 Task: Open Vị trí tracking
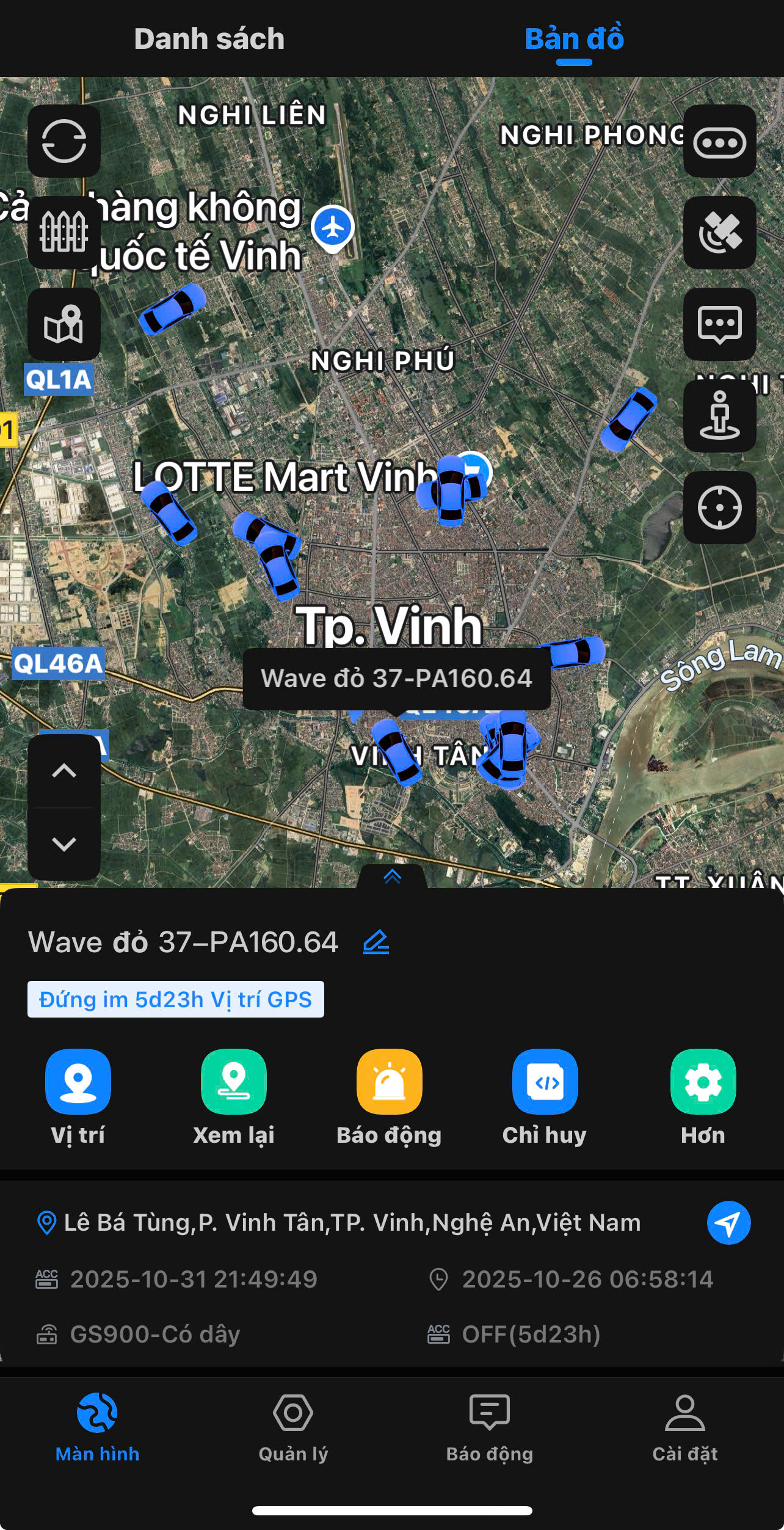coord(78,1082)
